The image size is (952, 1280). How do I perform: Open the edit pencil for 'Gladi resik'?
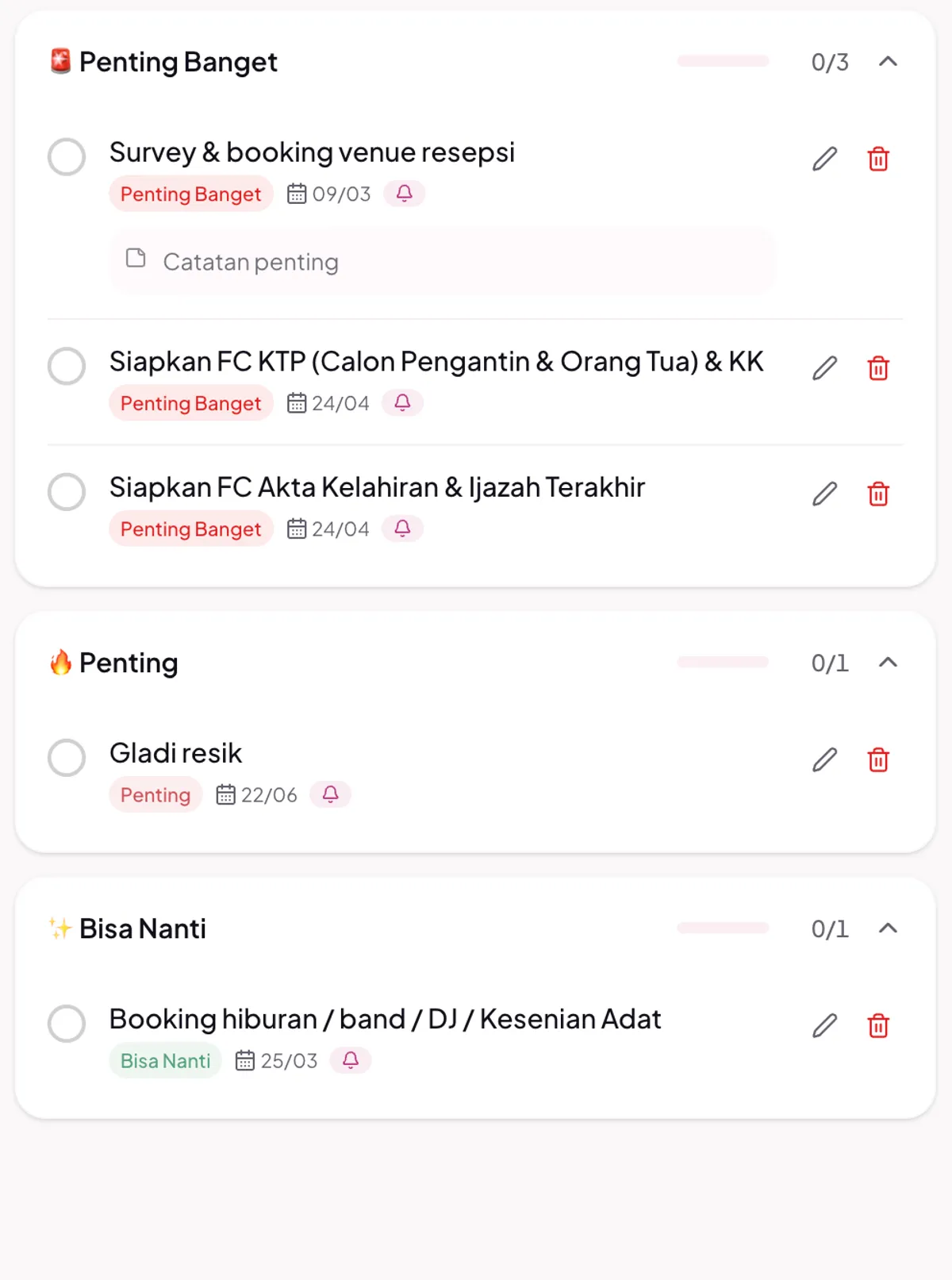[x=825, y=759]
